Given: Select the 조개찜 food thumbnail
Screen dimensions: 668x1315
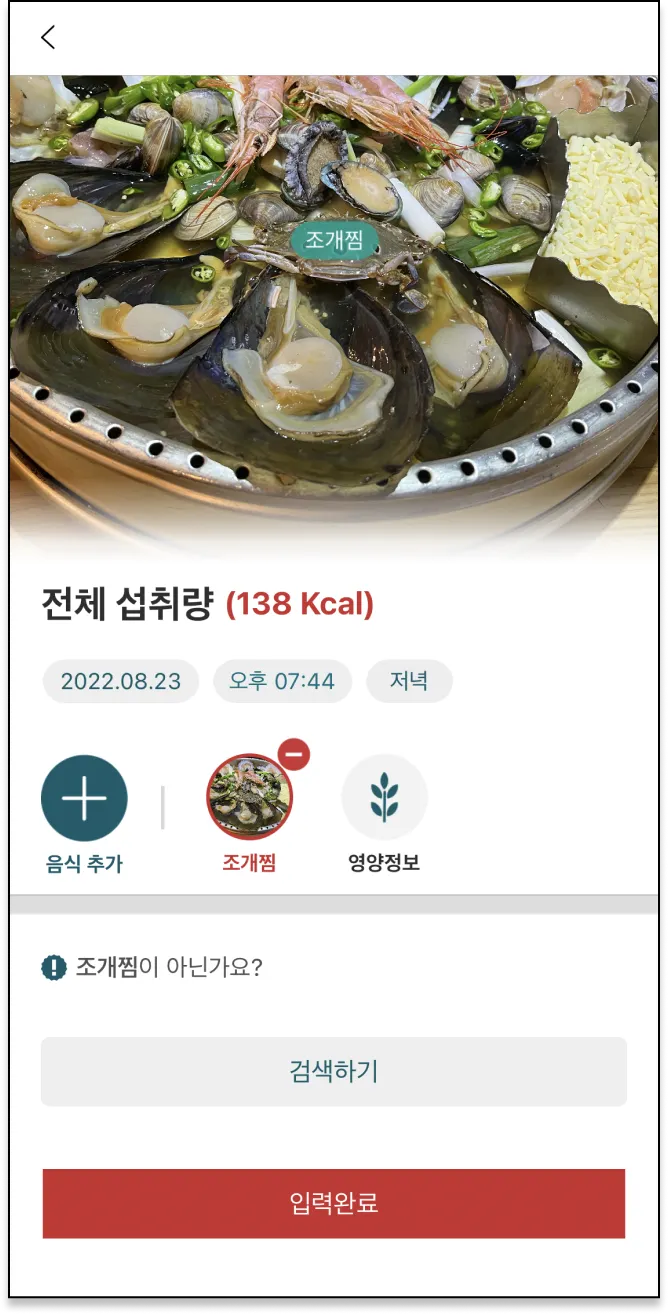Looking at the screenshot, I should pos(248,798).
